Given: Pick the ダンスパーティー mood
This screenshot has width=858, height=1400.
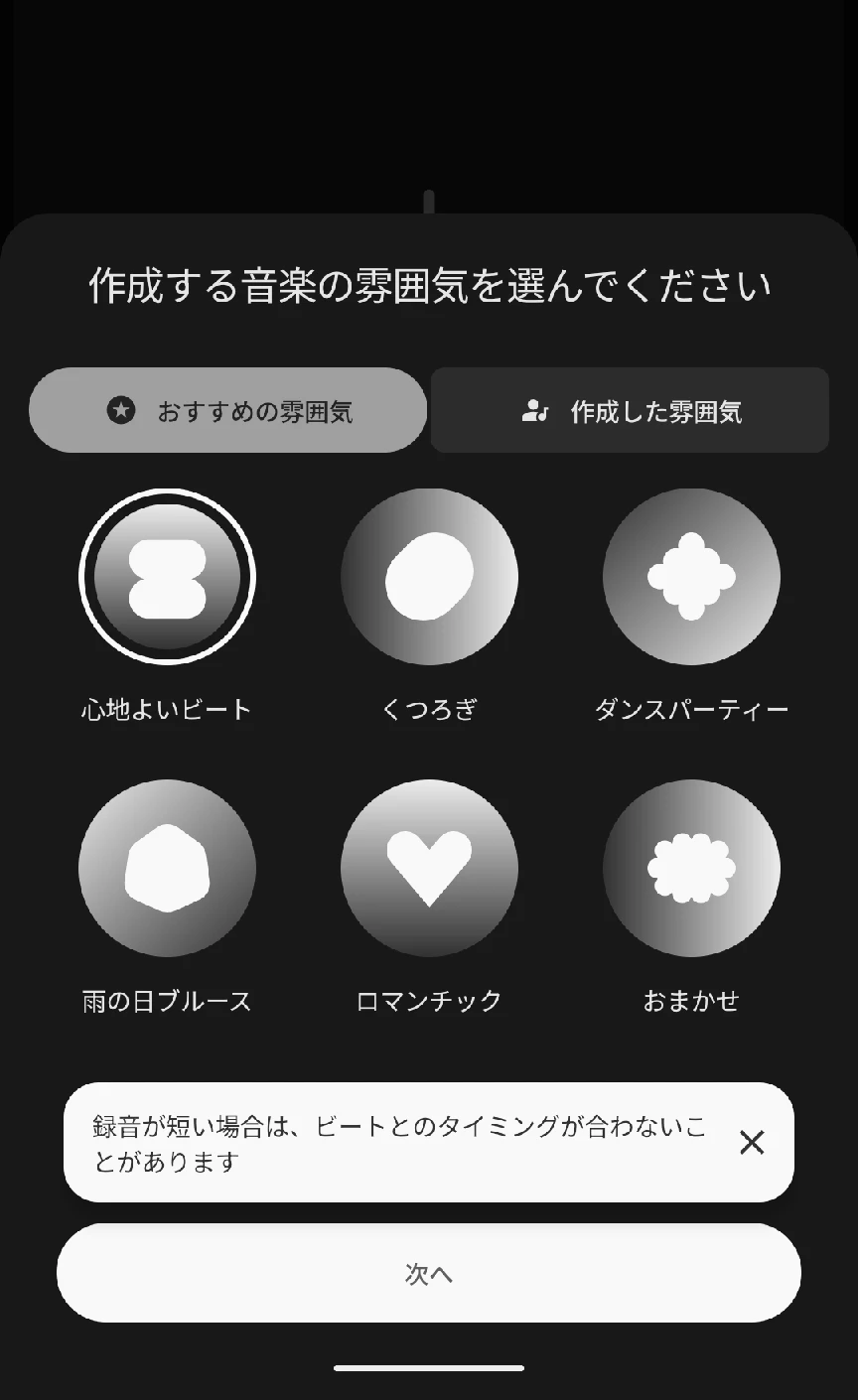Looking at the screenshot, I should [691, 577].
